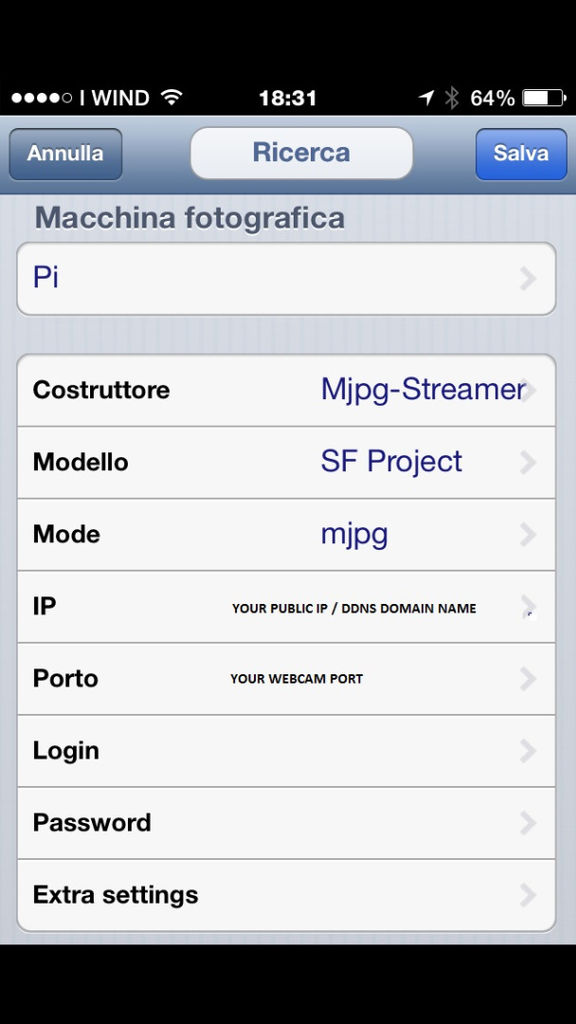
Task: Edit the Porto webcam port row
Action: tap(286, 679)
